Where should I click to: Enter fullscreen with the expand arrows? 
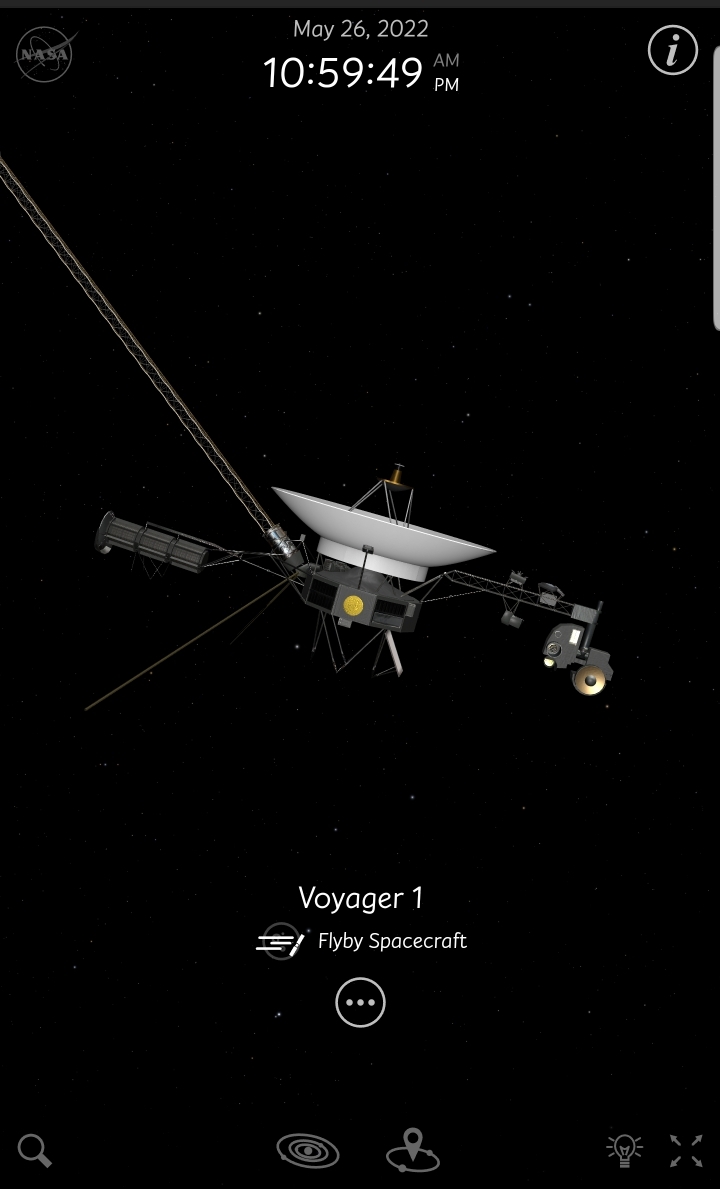point(687,1150)
